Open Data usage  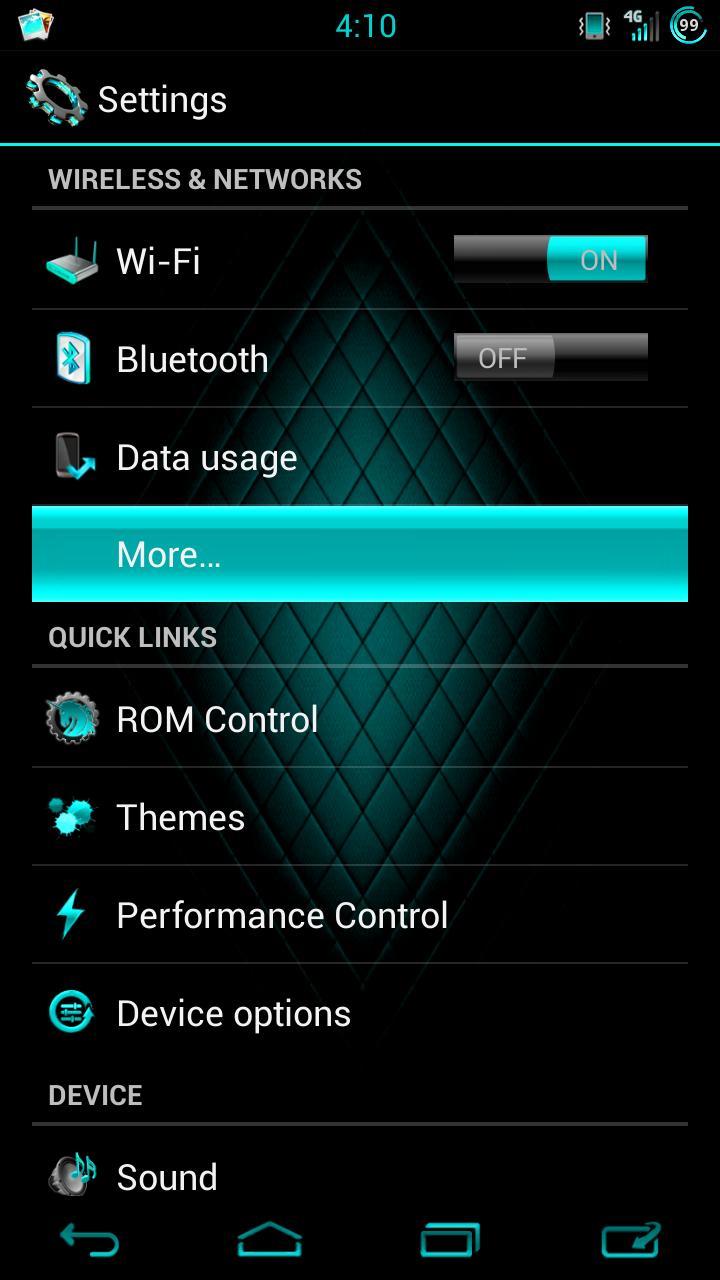pyautogui.click(x=250, y=457)
